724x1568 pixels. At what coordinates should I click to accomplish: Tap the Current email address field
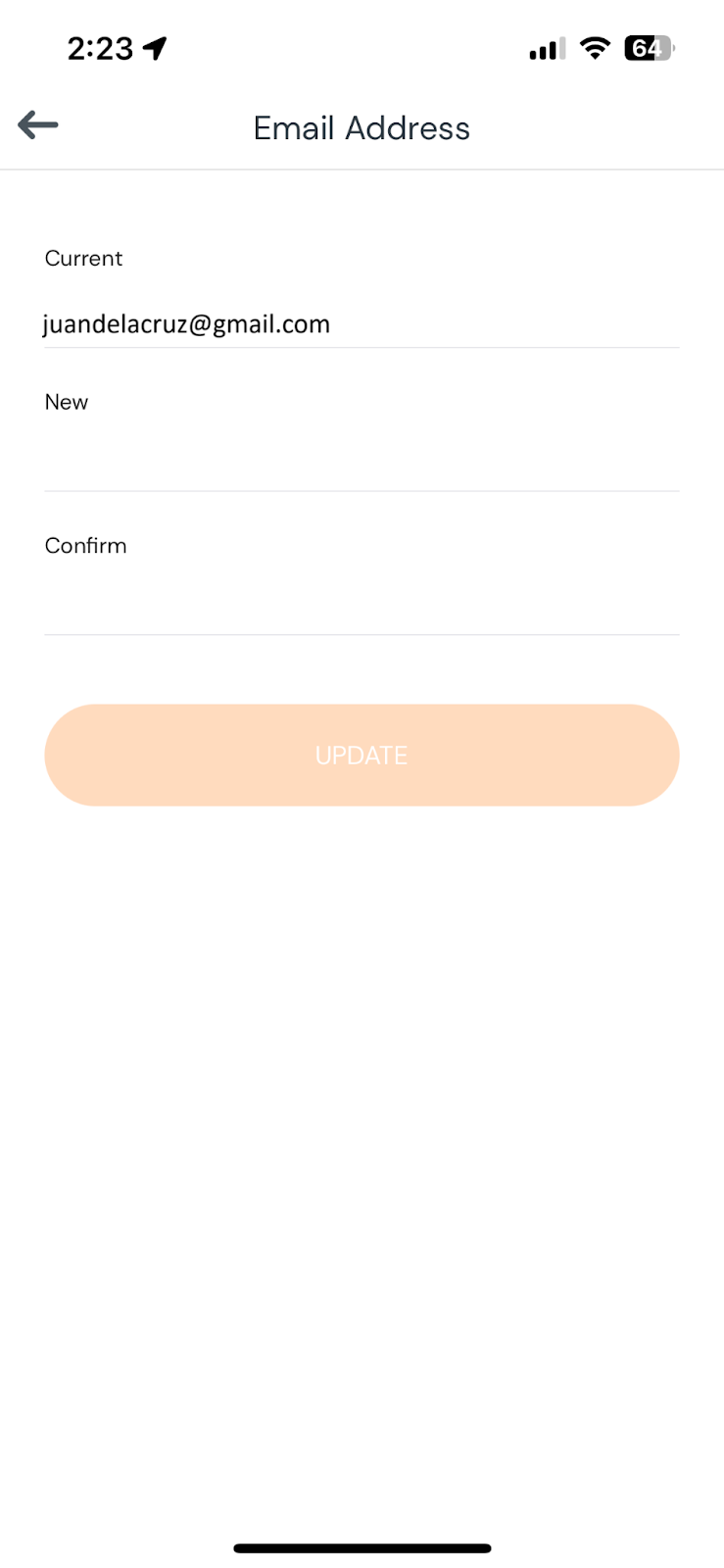click(362, 324)
